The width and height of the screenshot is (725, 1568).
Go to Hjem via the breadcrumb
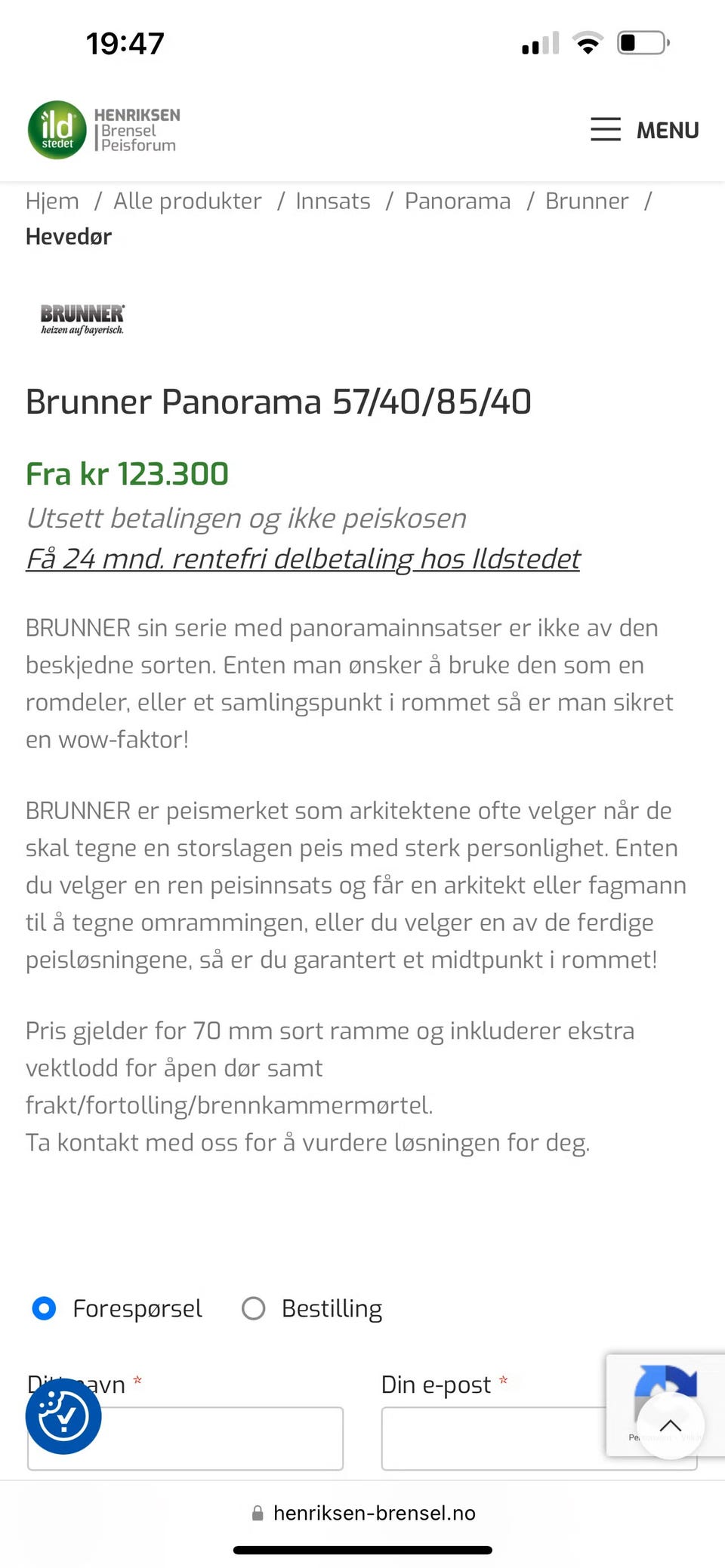[52, 201]
